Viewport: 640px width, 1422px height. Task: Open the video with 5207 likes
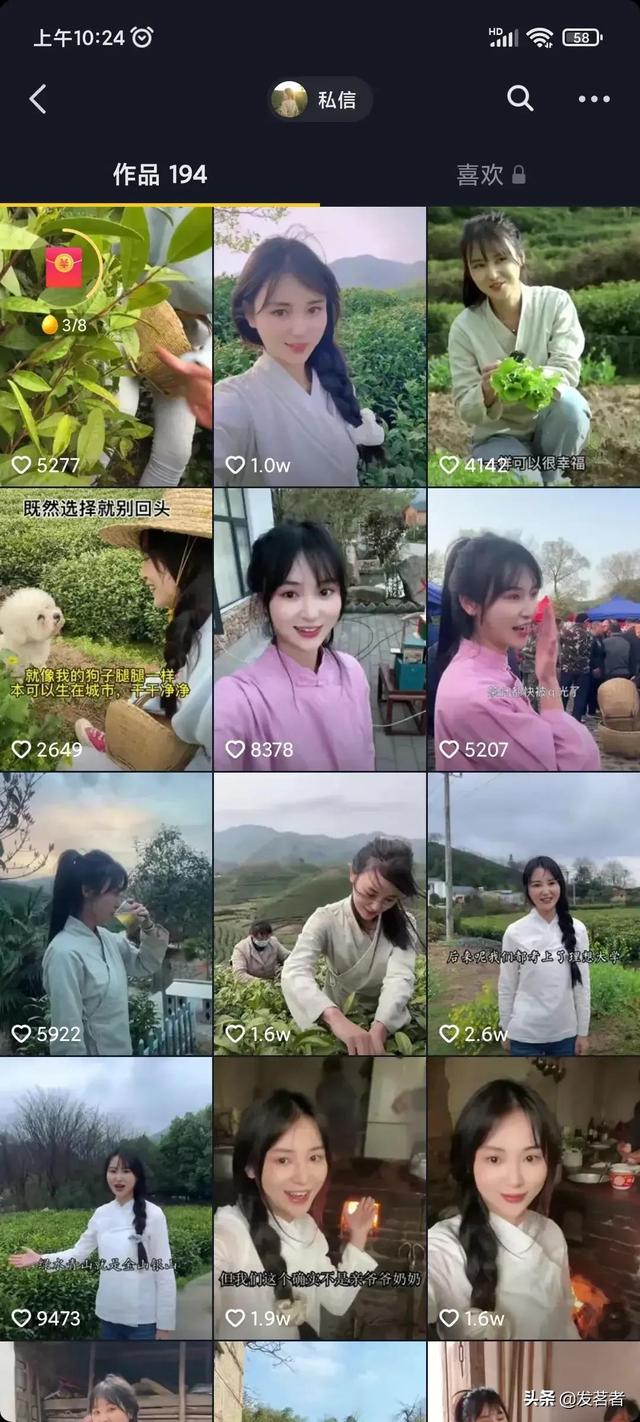click(533, 630)
